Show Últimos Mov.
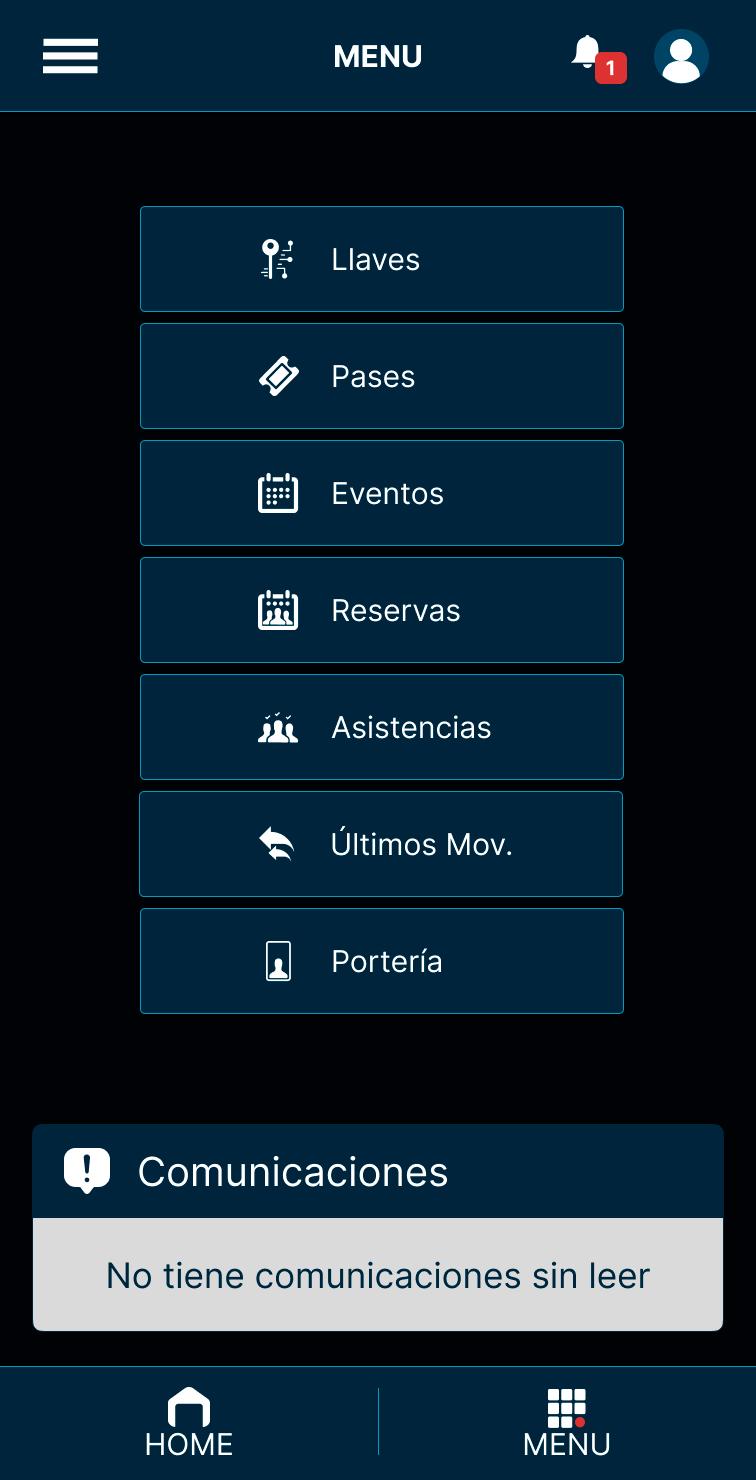Image resolution: width=756 pixels, height=1480 pixels. (x=381, y=844)
